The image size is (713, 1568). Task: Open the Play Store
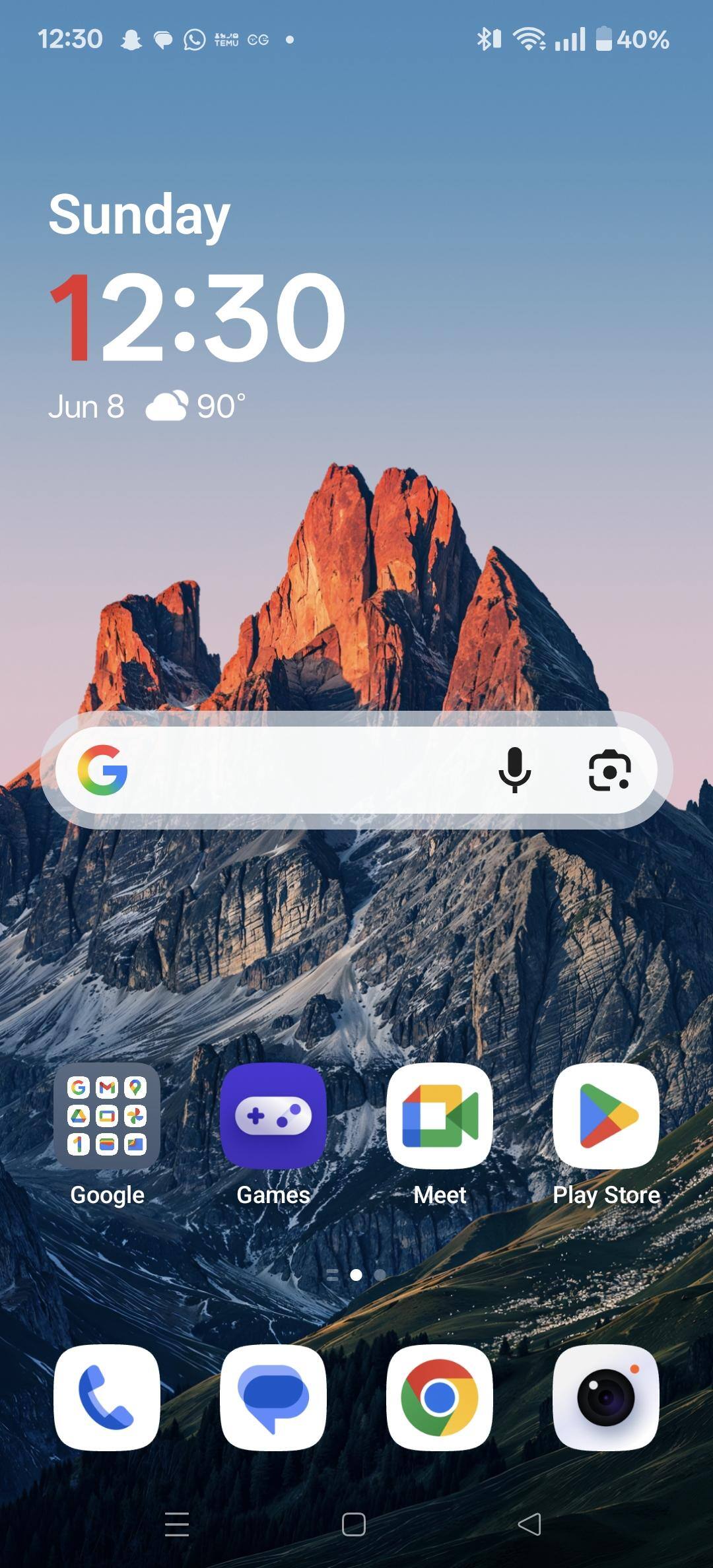(606, 1116)
